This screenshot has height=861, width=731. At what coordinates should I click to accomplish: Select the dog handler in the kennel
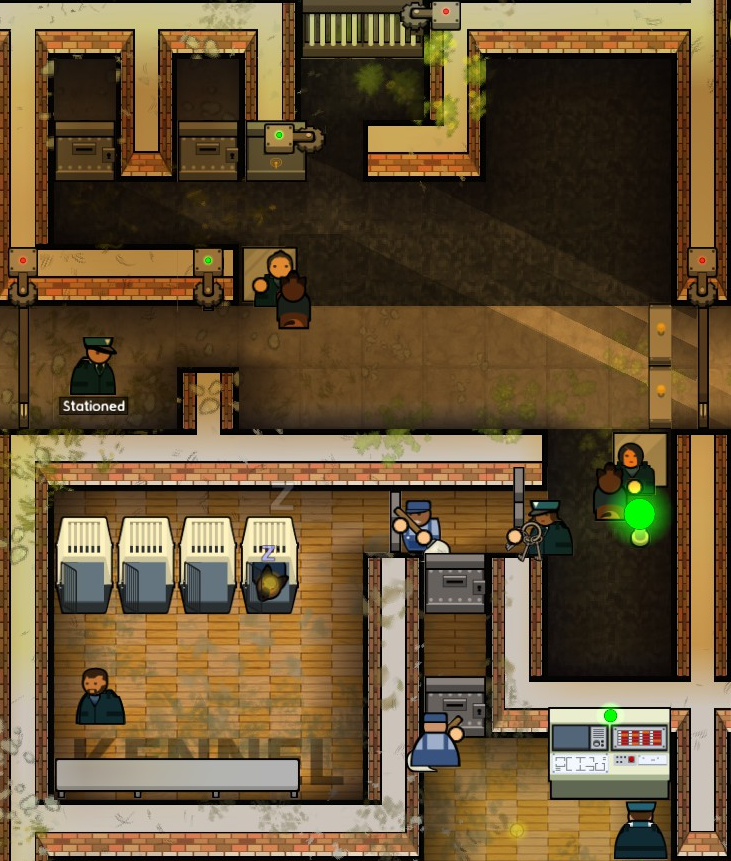point(100,697)
